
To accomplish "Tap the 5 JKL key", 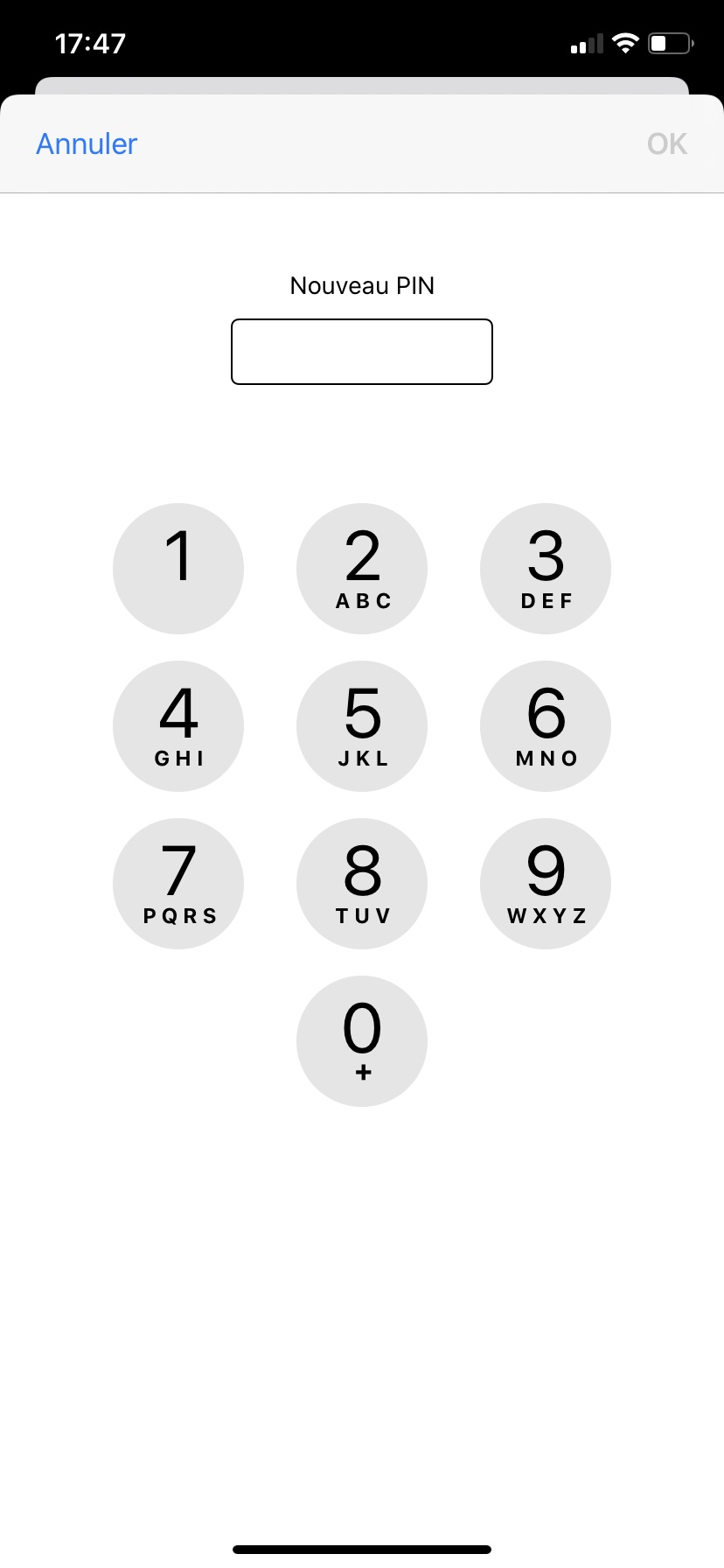I will click(362, 726).
